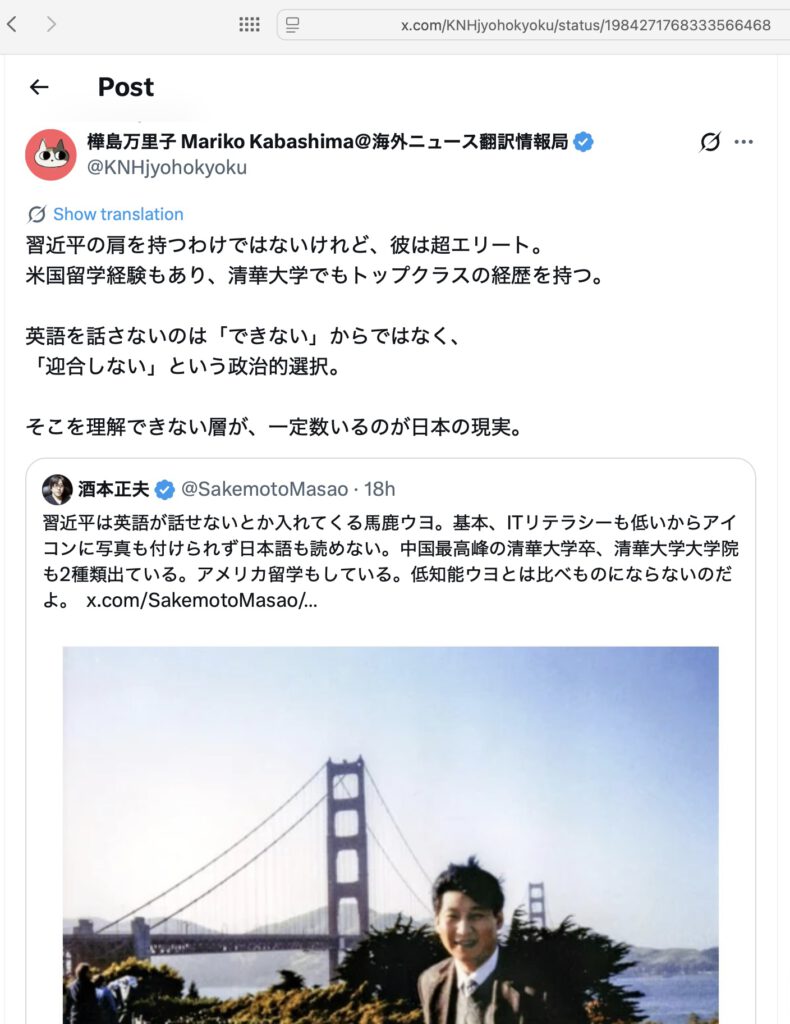790x1024 pixels.
Task: Open the x.com/SakemotoMasao link in quoted post
Action: (x=201, y=601)
